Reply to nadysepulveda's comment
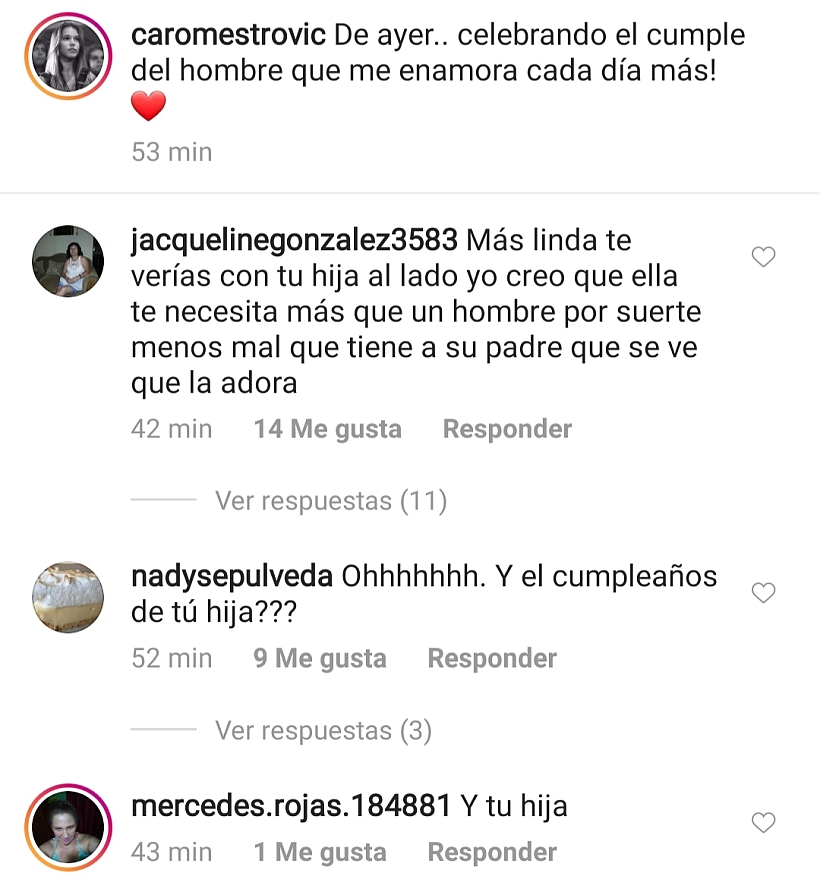The image size is (820, 879). [492, 658]
